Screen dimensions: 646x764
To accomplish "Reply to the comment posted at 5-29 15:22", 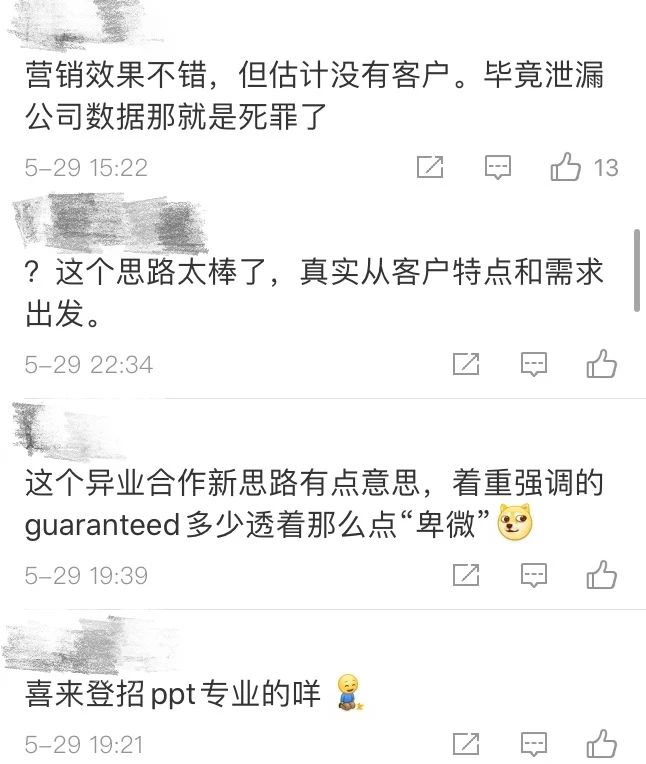I will (x=498, y=167).
